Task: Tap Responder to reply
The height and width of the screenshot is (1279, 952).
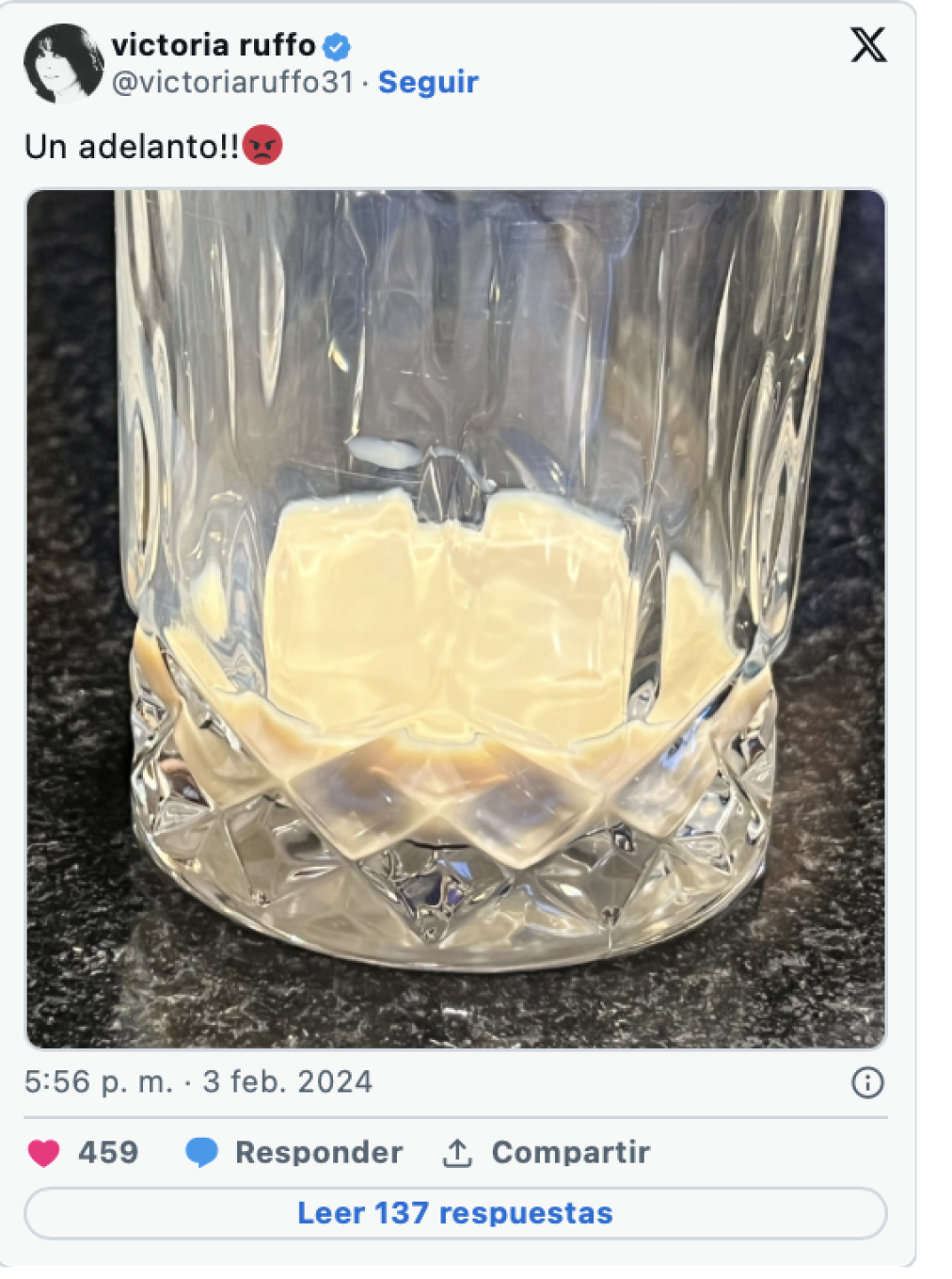Action: tap(295, 1153)
